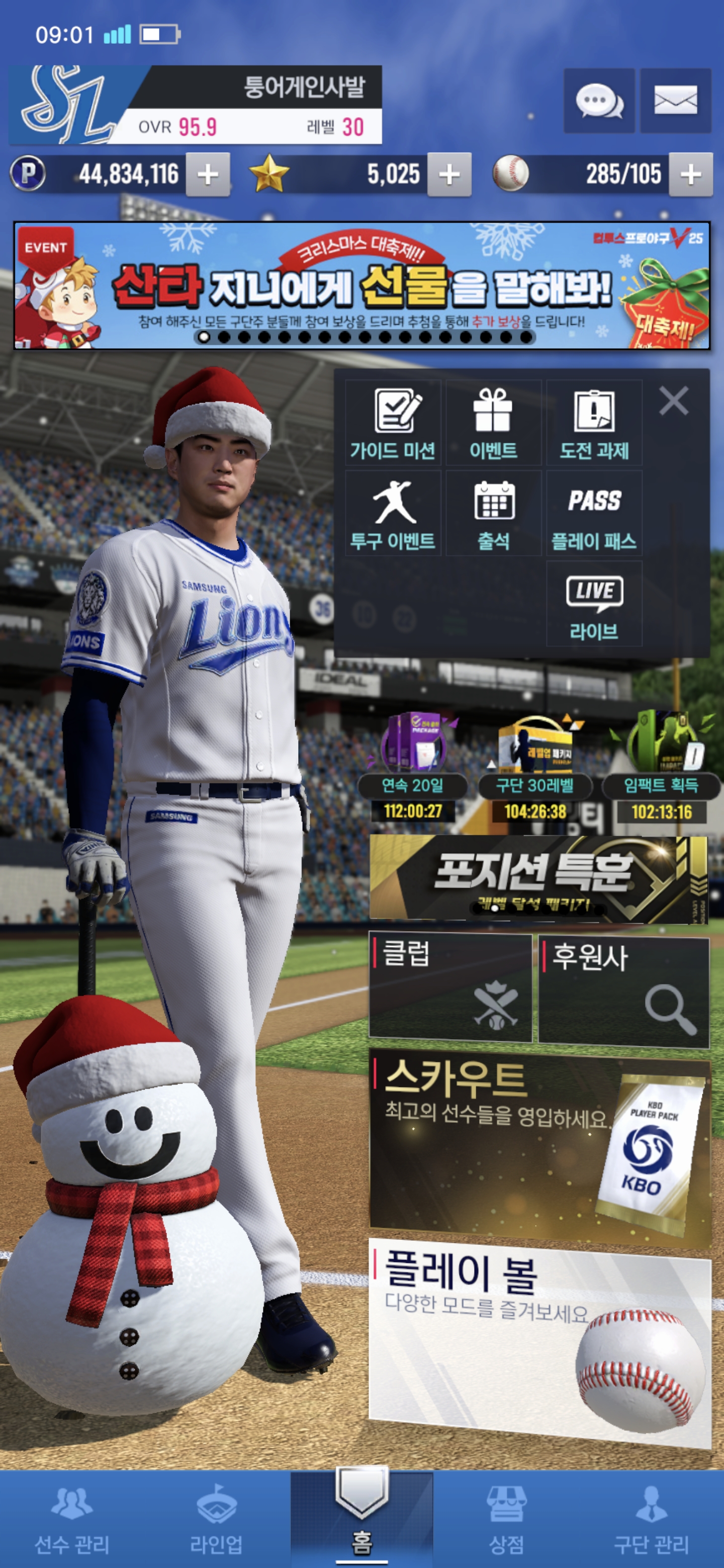Open 이벤트 gift menu

493,423
